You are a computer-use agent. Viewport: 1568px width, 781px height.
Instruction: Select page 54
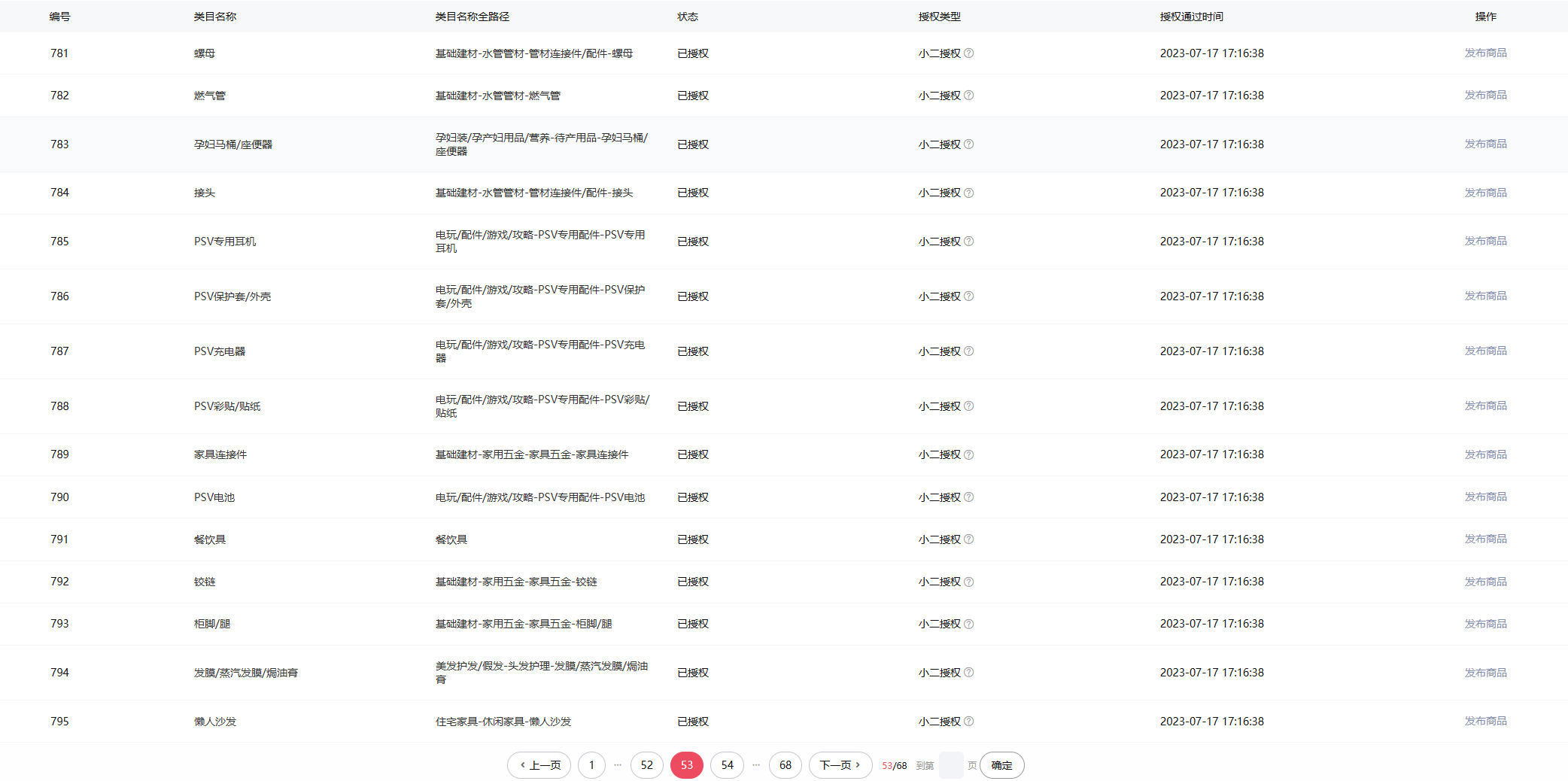(727, 765)
